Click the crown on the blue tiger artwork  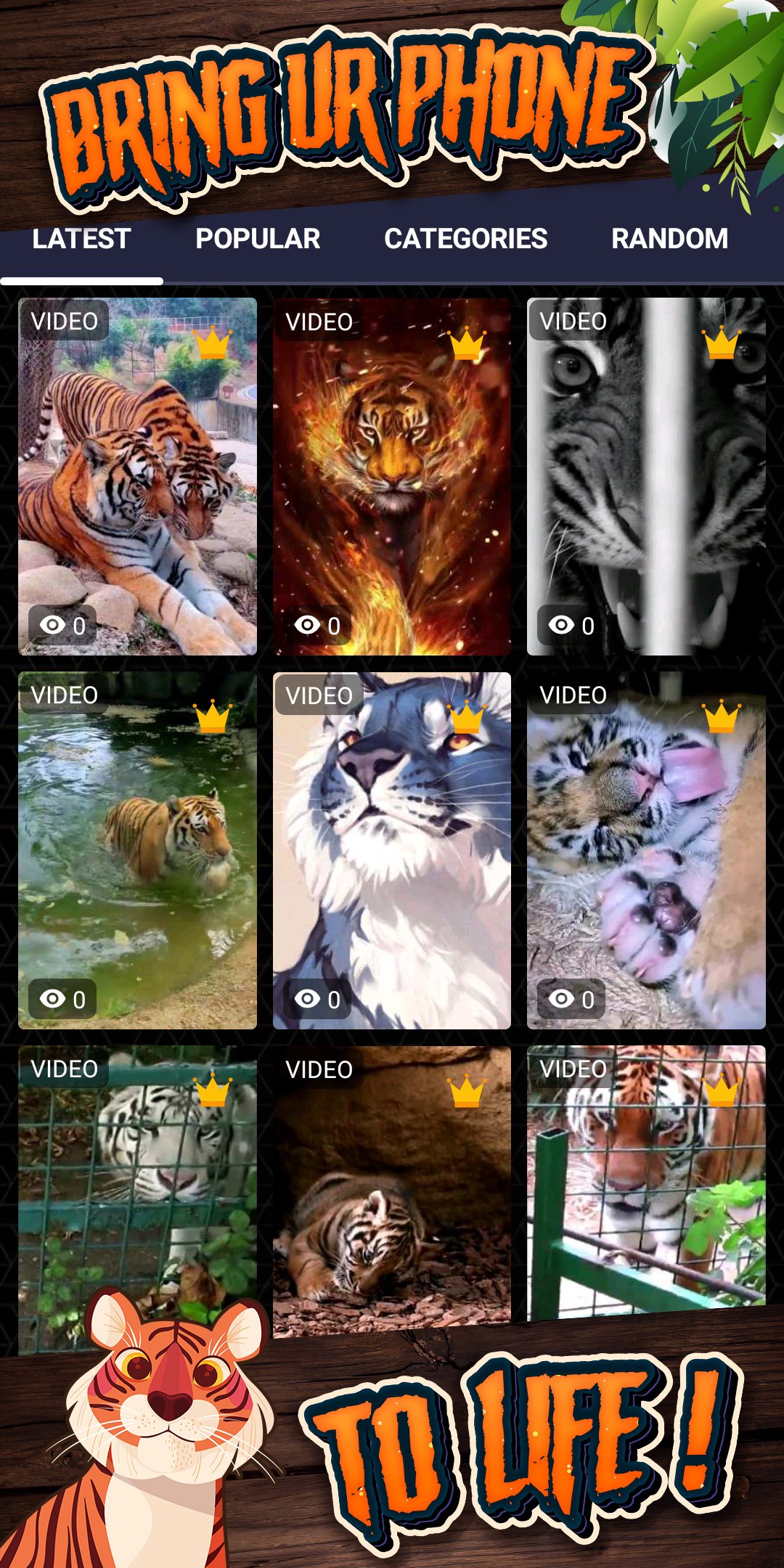[465, 717]
